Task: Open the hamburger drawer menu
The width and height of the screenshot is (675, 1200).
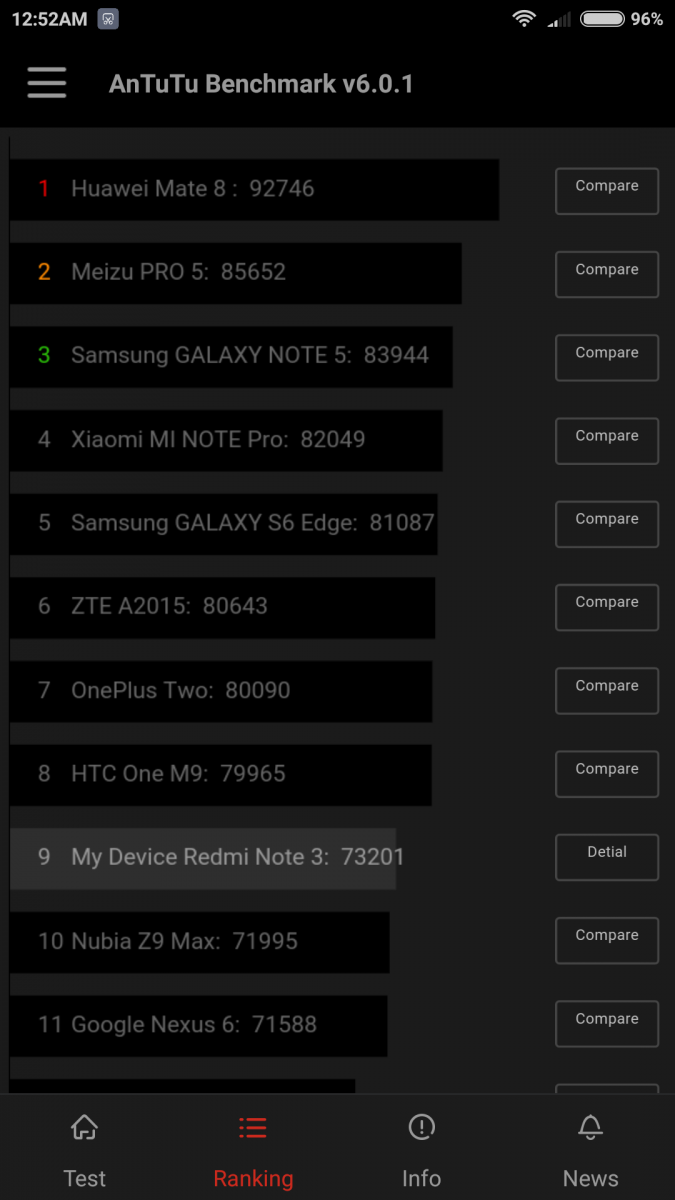Action: pos(47,83)
